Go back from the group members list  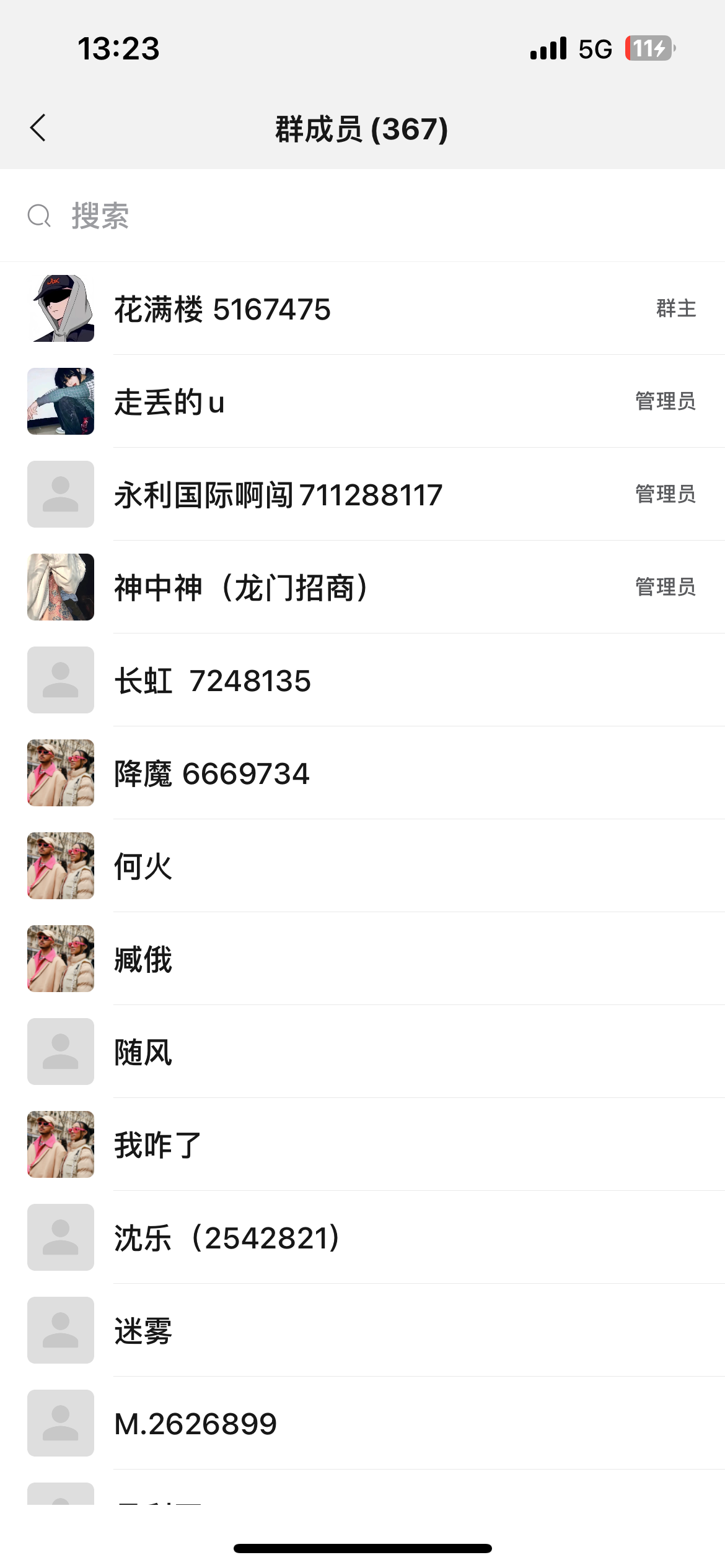(38, 128)
